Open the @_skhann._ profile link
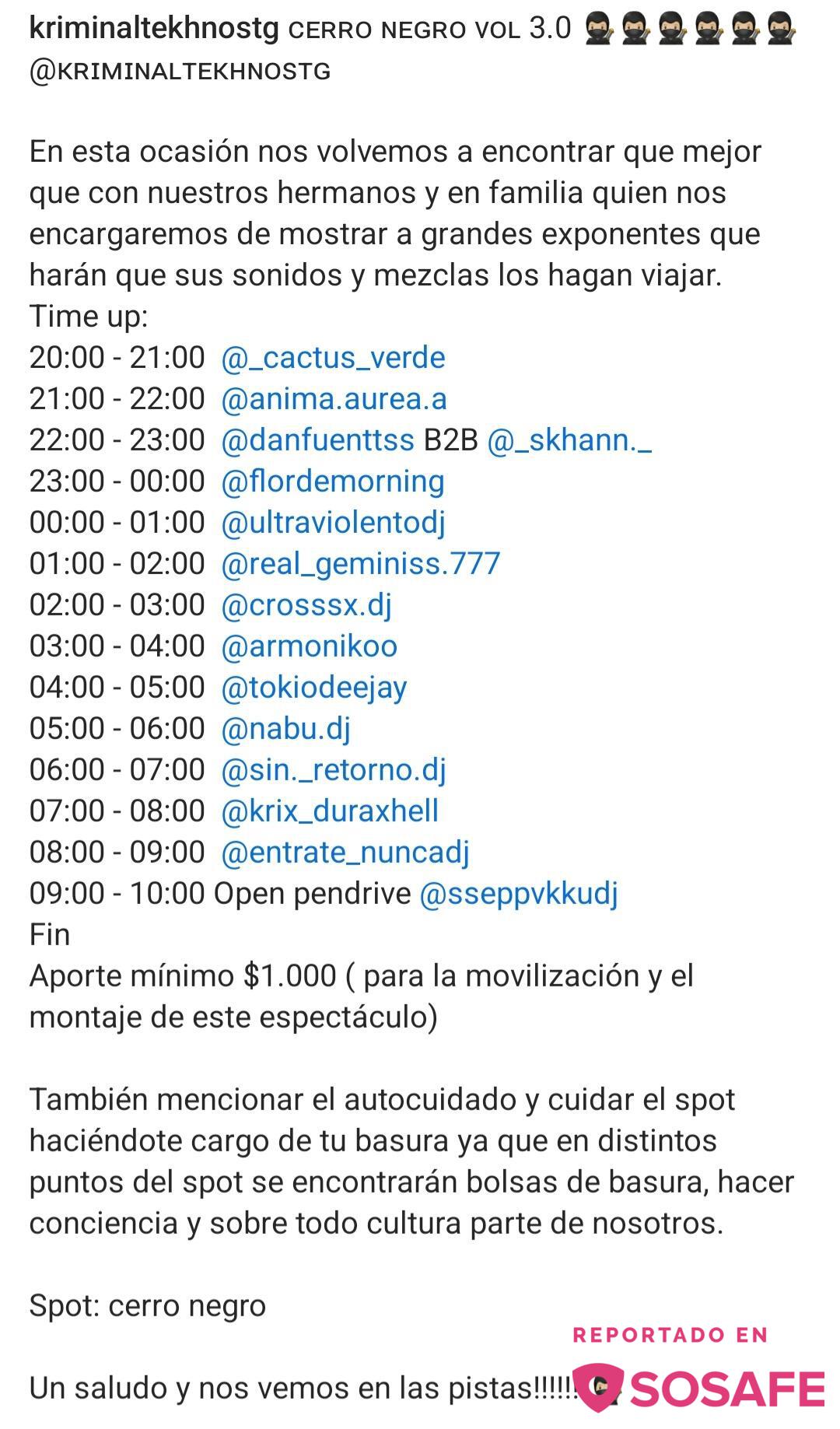This screenshot has width=840, height=1429. pyautogui.click(x=569, y=440)
